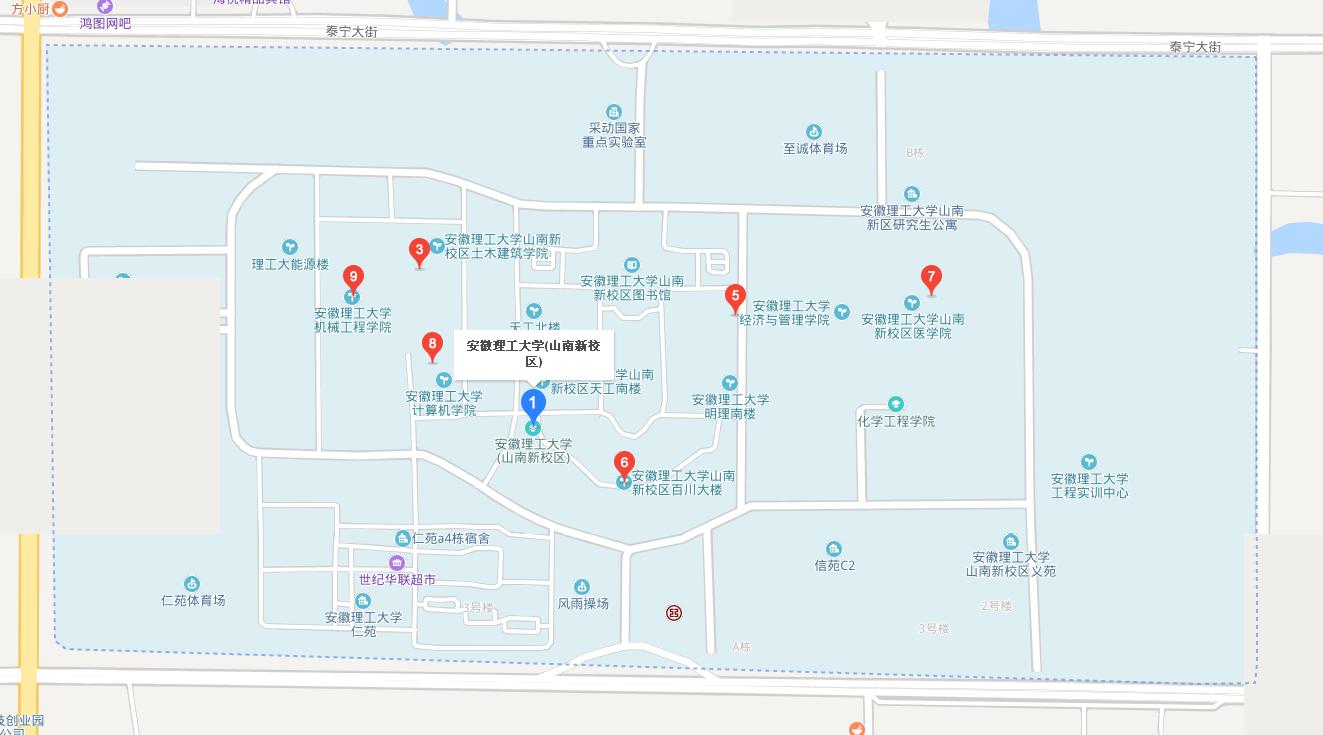
Task: Tap the blue marker numbered 1
Action: tap(533, 405)
